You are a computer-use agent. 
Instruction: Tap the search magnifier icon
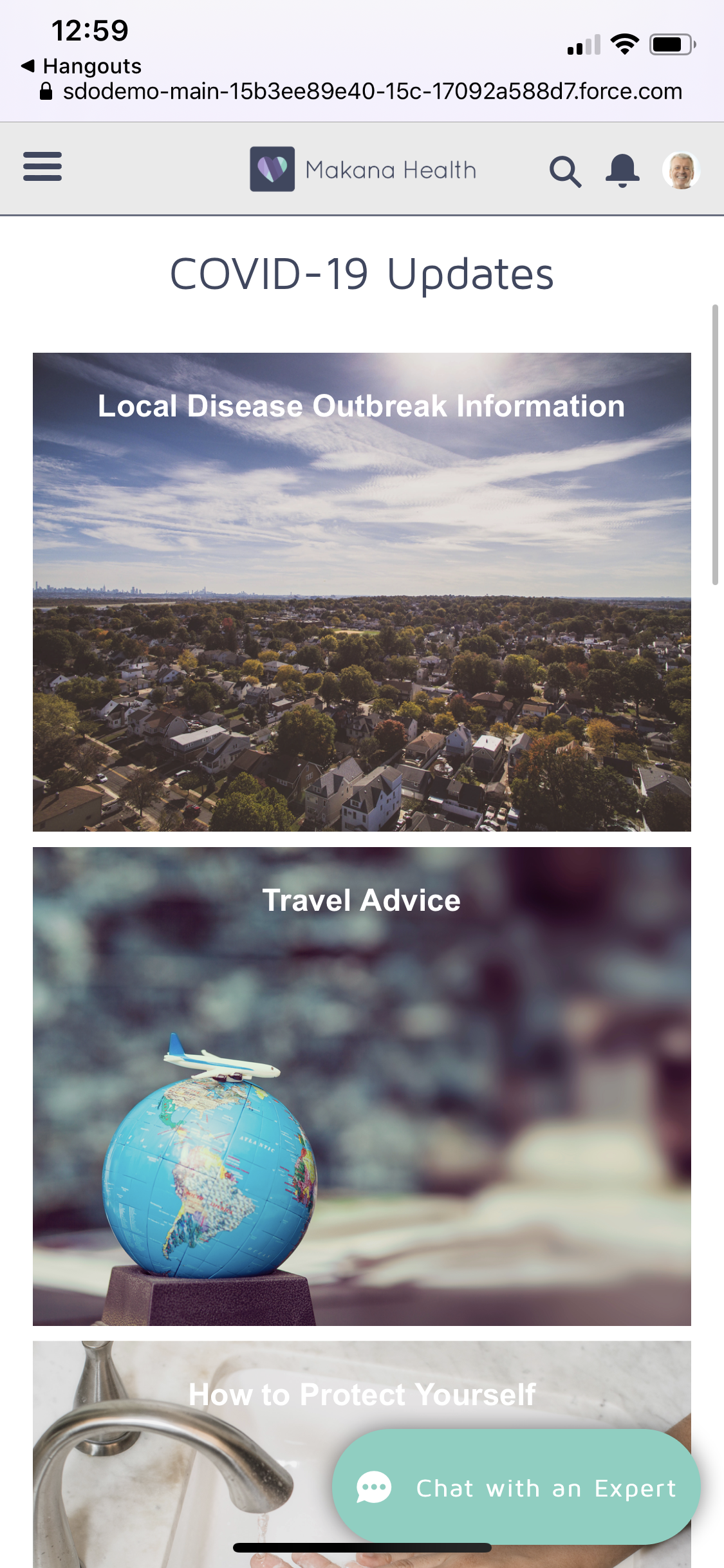click(x=565, y=171)
